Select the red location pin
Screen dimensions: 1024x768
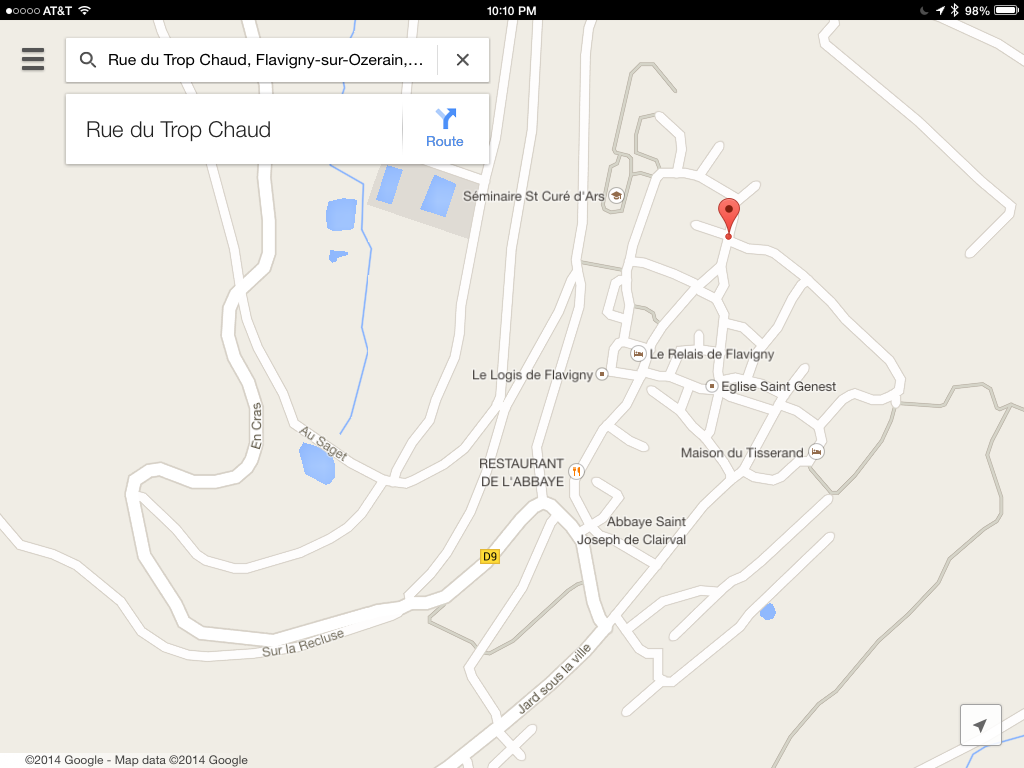click(x=729, y=215)
